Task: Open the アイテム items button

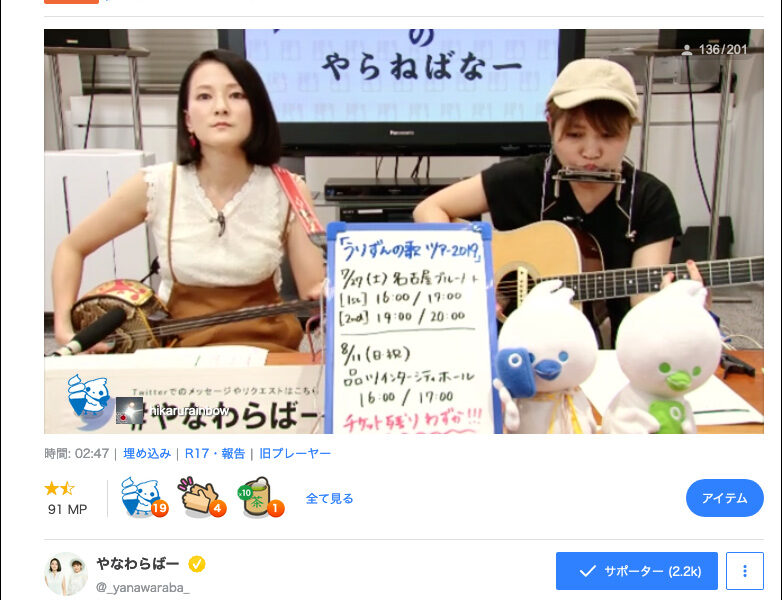Action: [x=724, y=498]
